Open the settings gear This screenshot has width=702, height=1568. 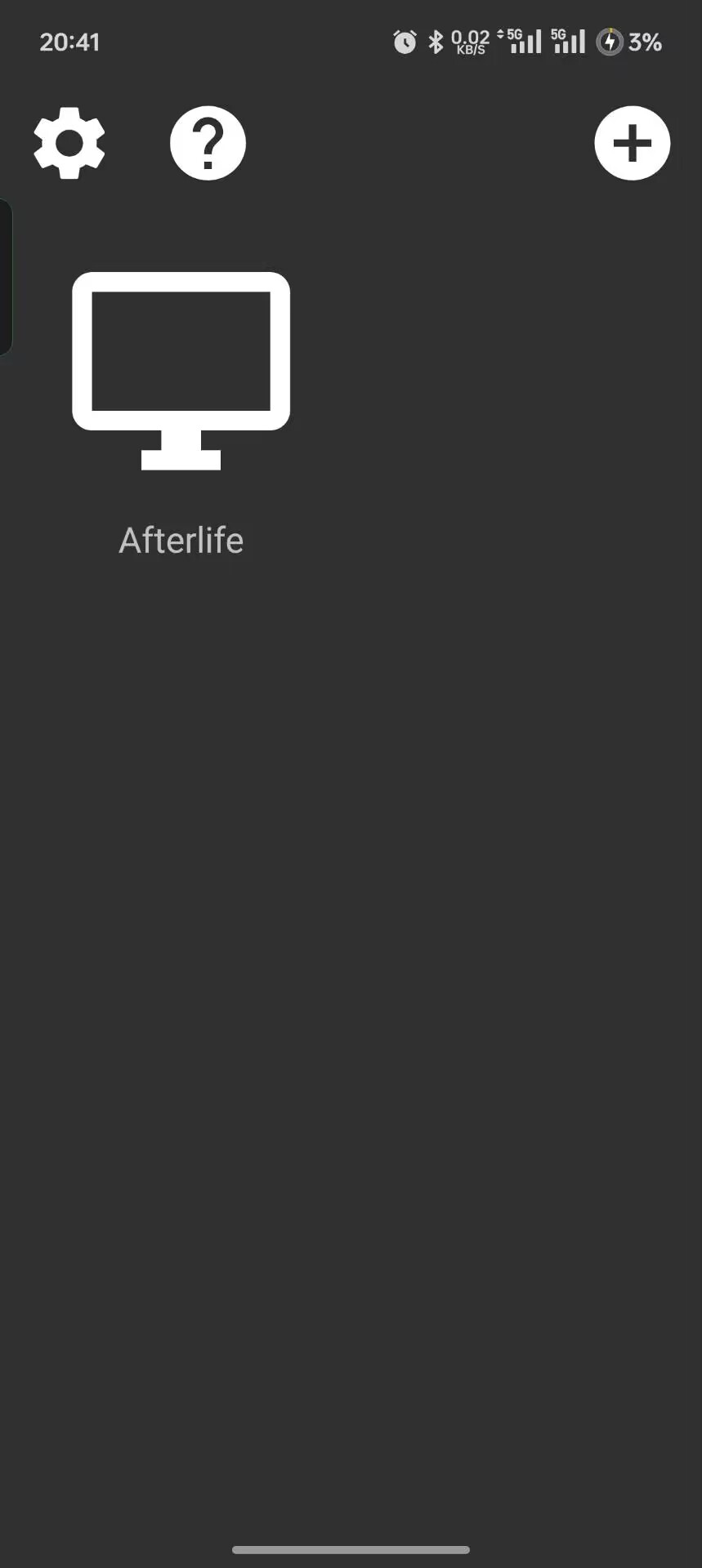point(69,143)
